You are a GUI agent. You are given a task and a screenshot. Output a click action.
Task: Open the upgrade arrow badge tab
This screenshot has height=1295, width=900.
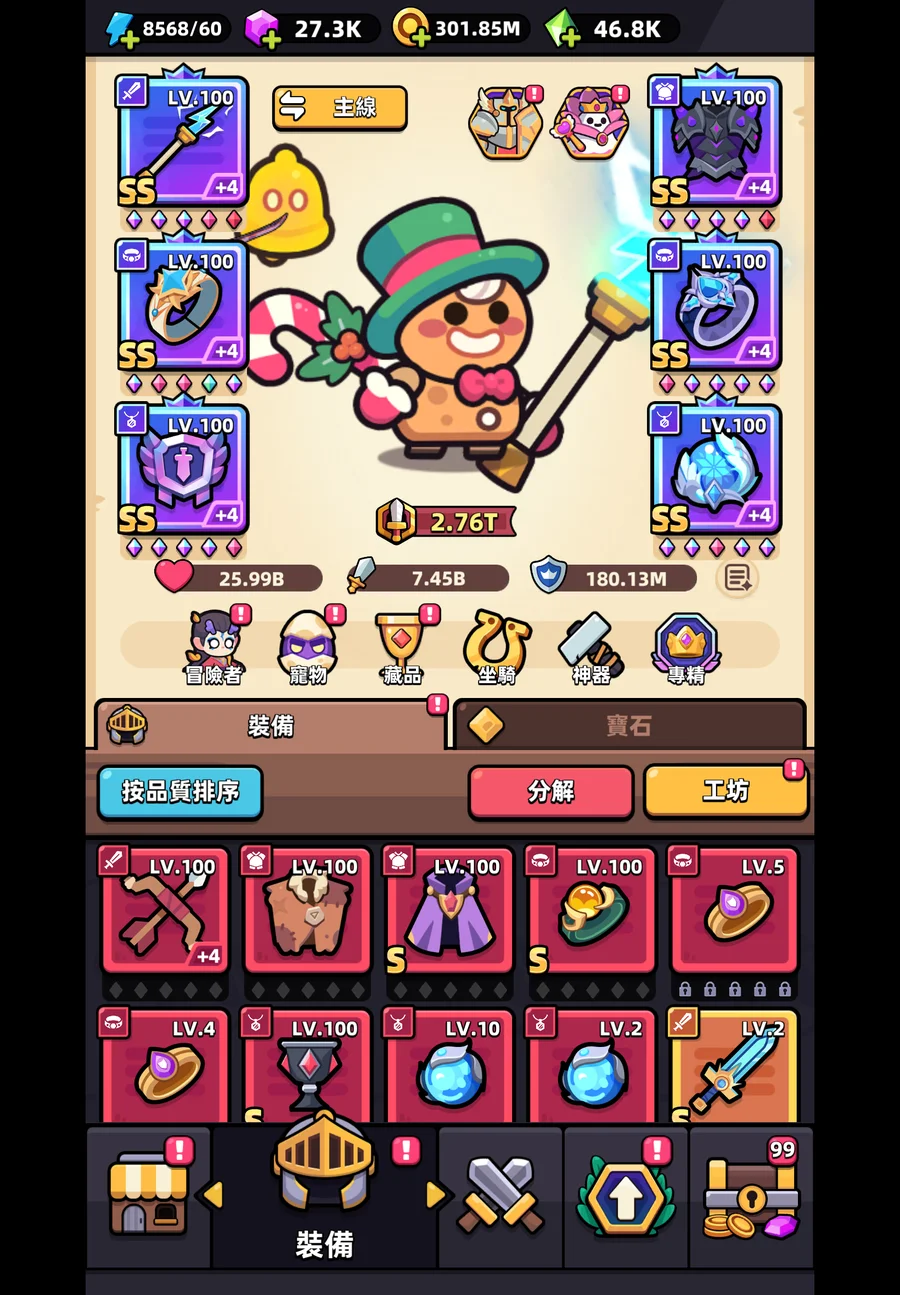[626, 1196]
